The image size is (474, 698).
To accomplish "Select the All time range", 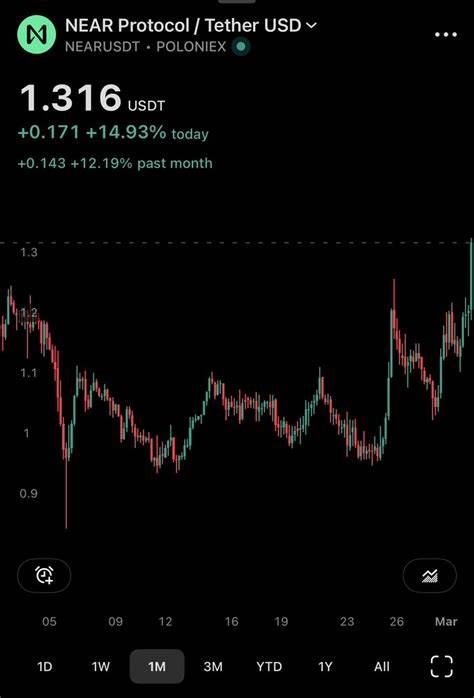I will pos(382,666).
